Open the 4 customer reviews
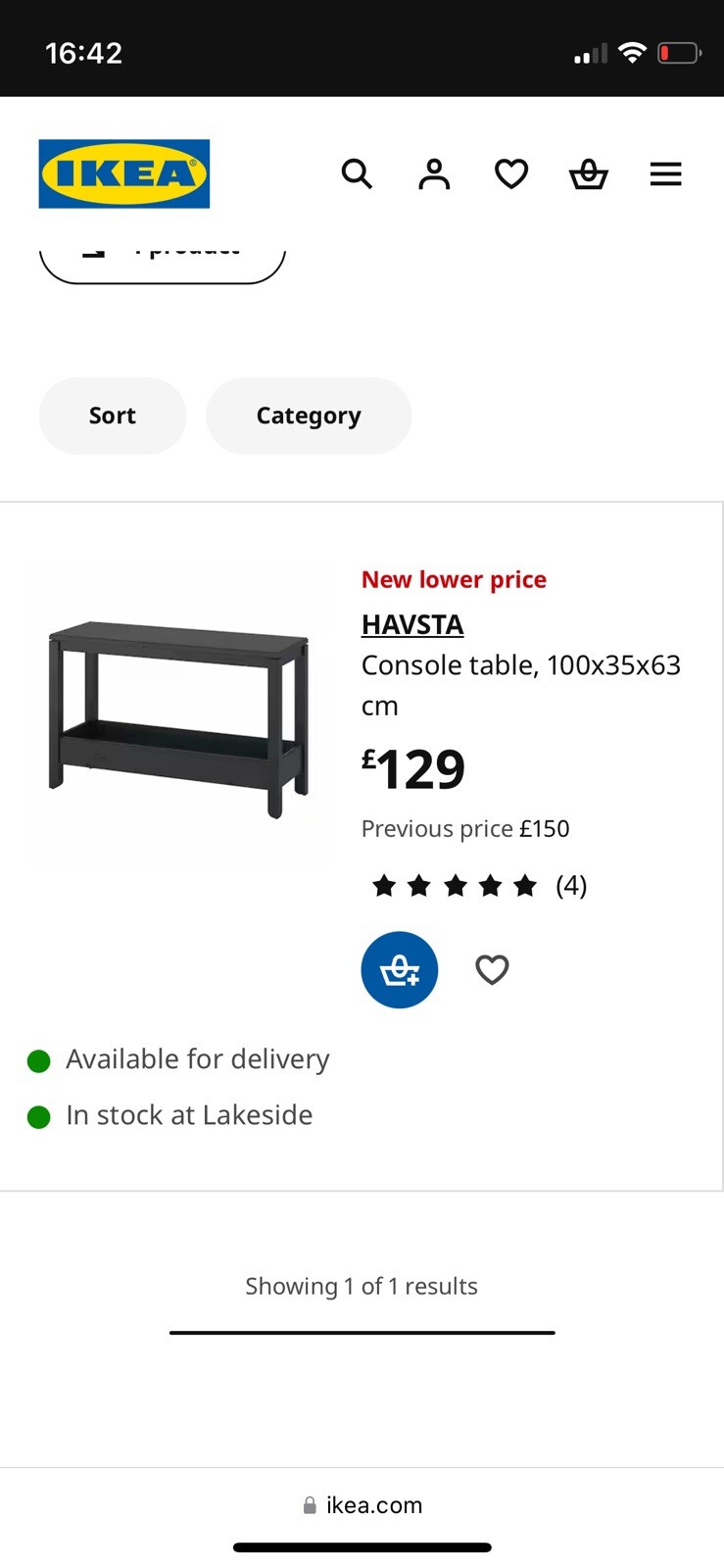 click(x=571, y=885)
